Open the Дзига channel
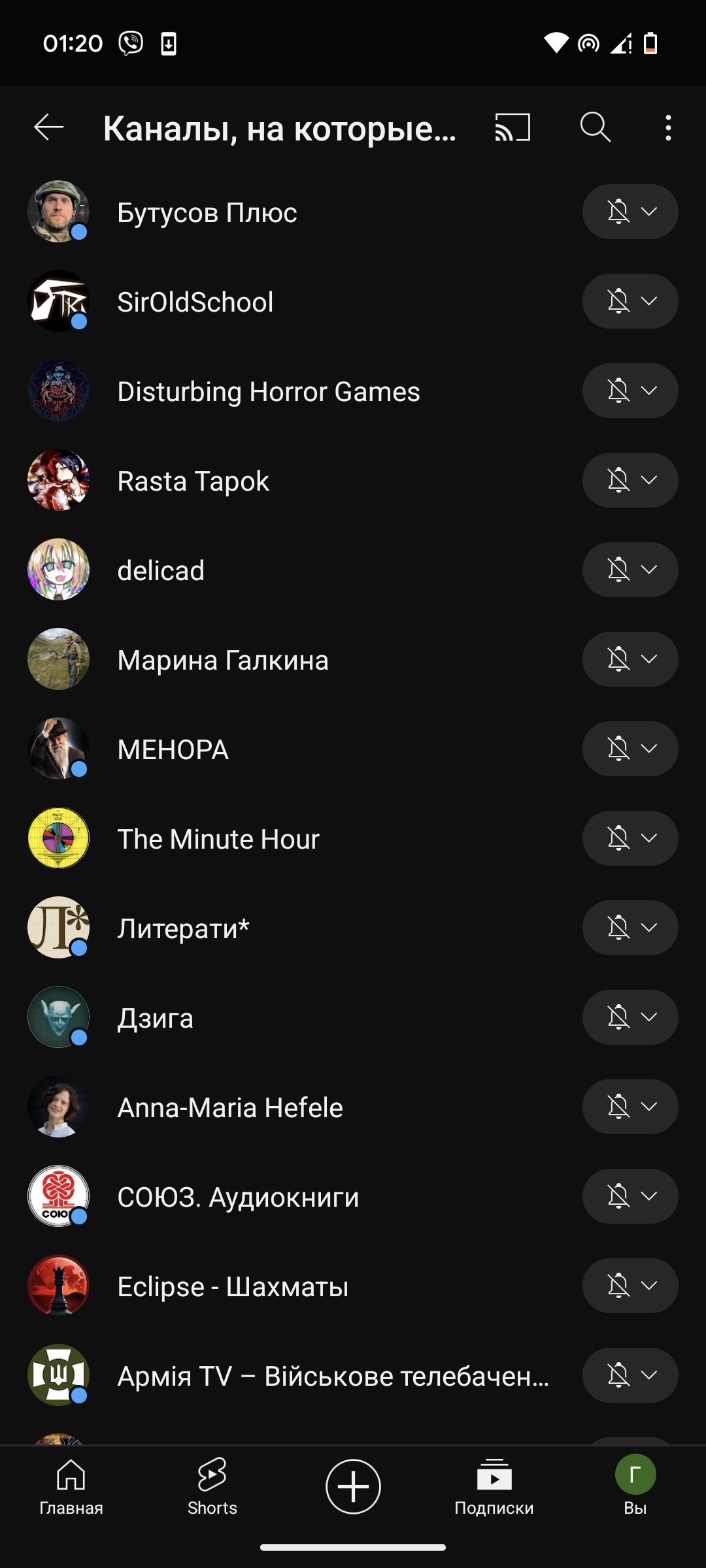706x1568 pixels. coord(155,1018)
